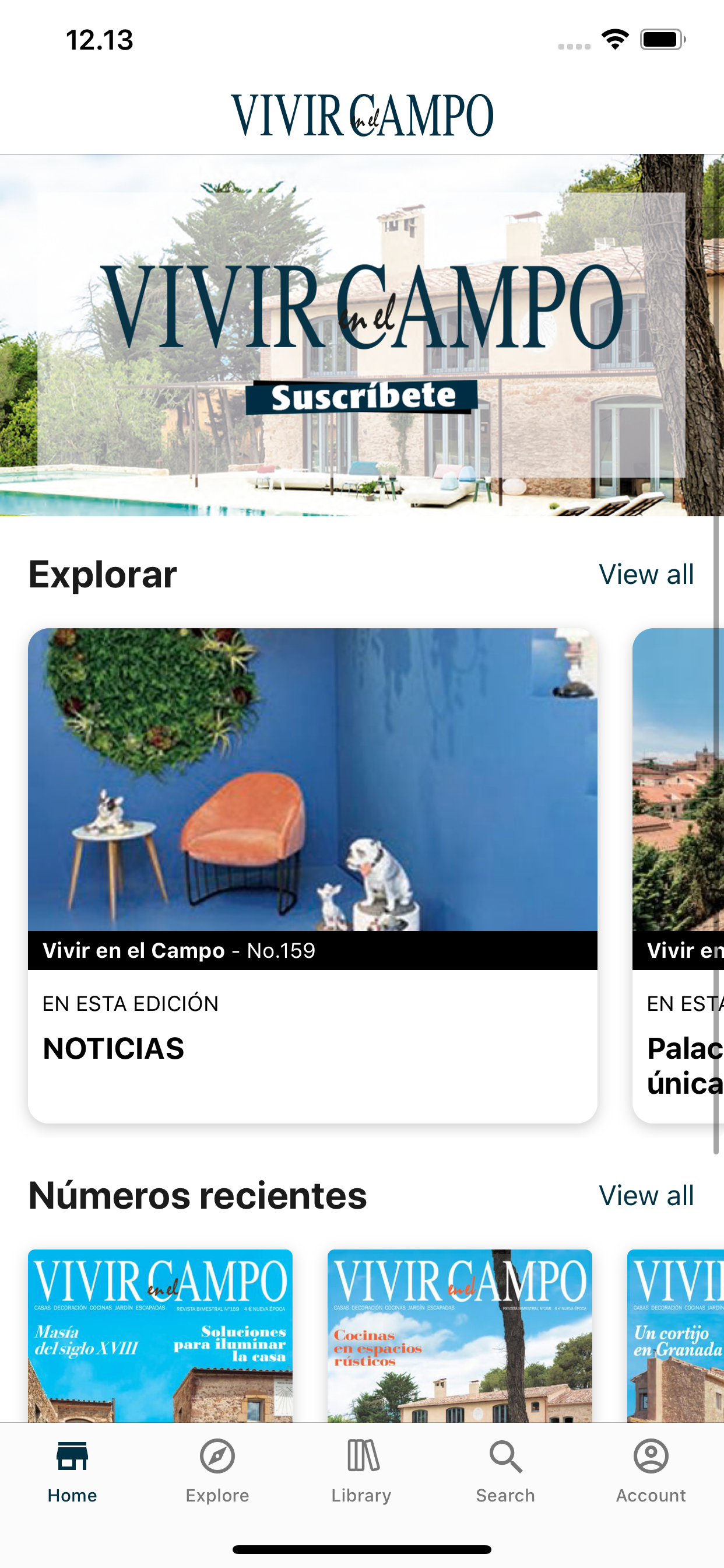Tap the Vivir en el Campo header logo
The height and width of the screenshot is (1568, 724).
coord(361,113)
